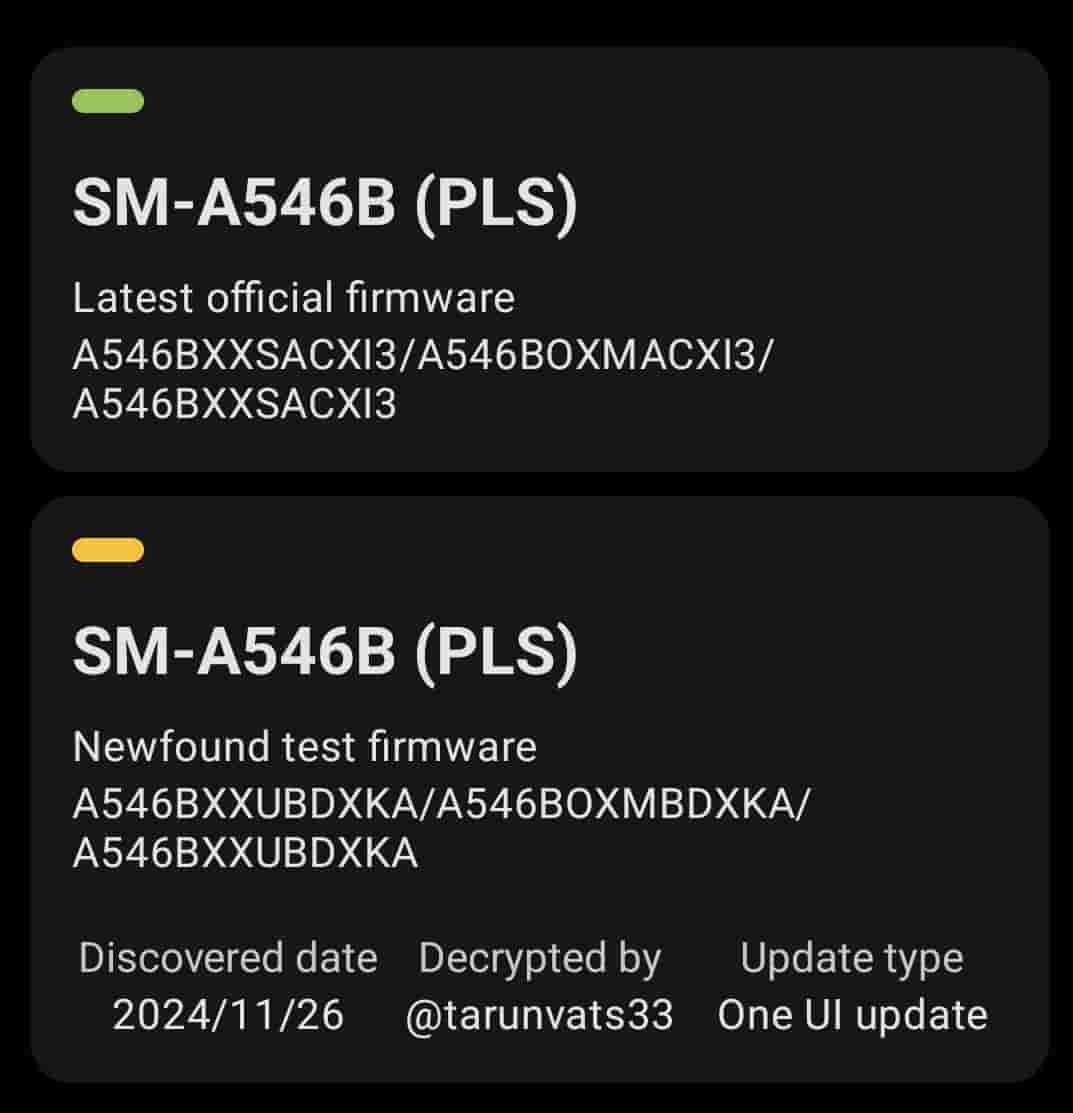
Task: Open the Latest official firmware card
Action: [x=539, y=259]
